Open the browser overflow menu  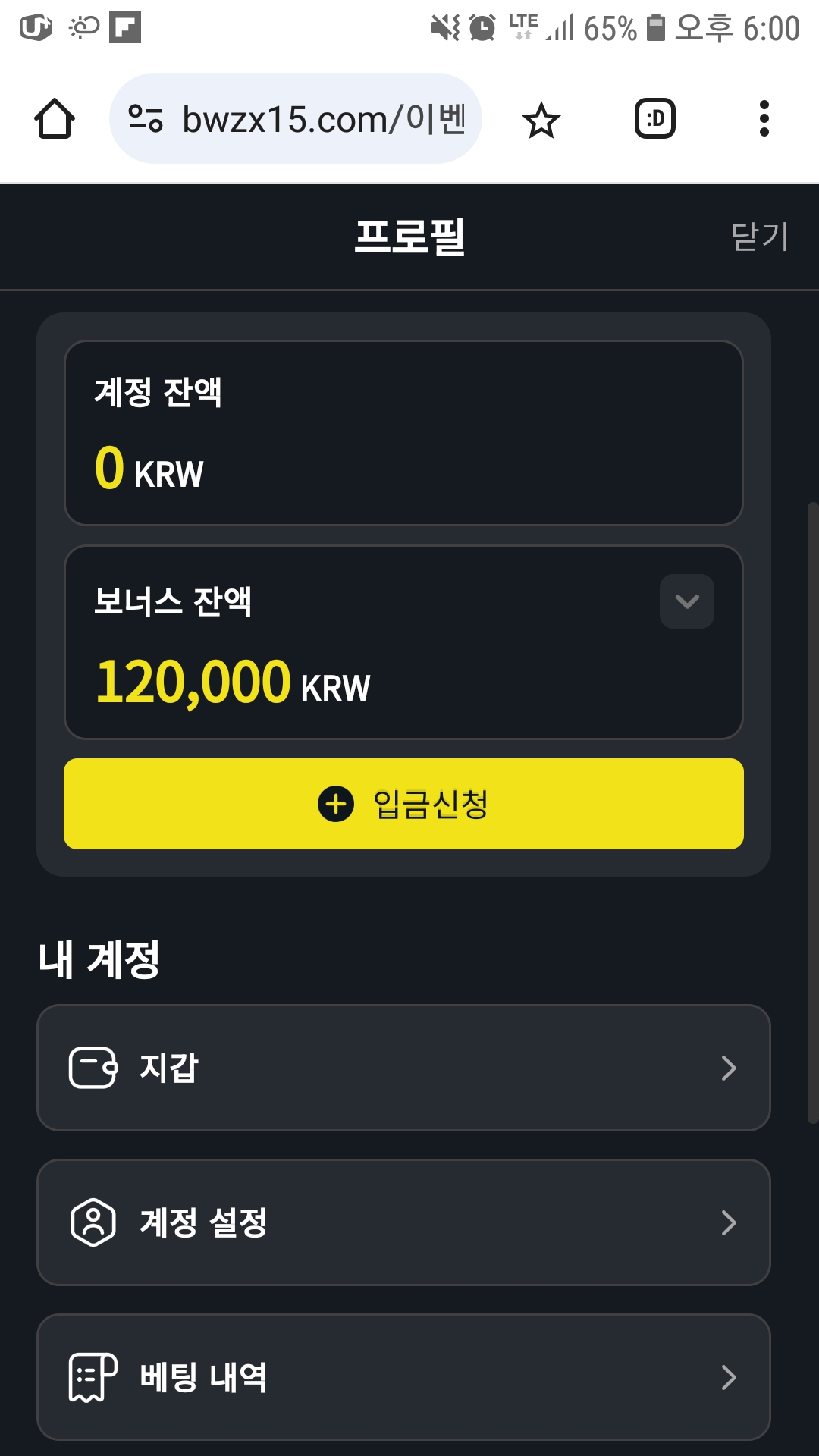[x=764, y=119]
